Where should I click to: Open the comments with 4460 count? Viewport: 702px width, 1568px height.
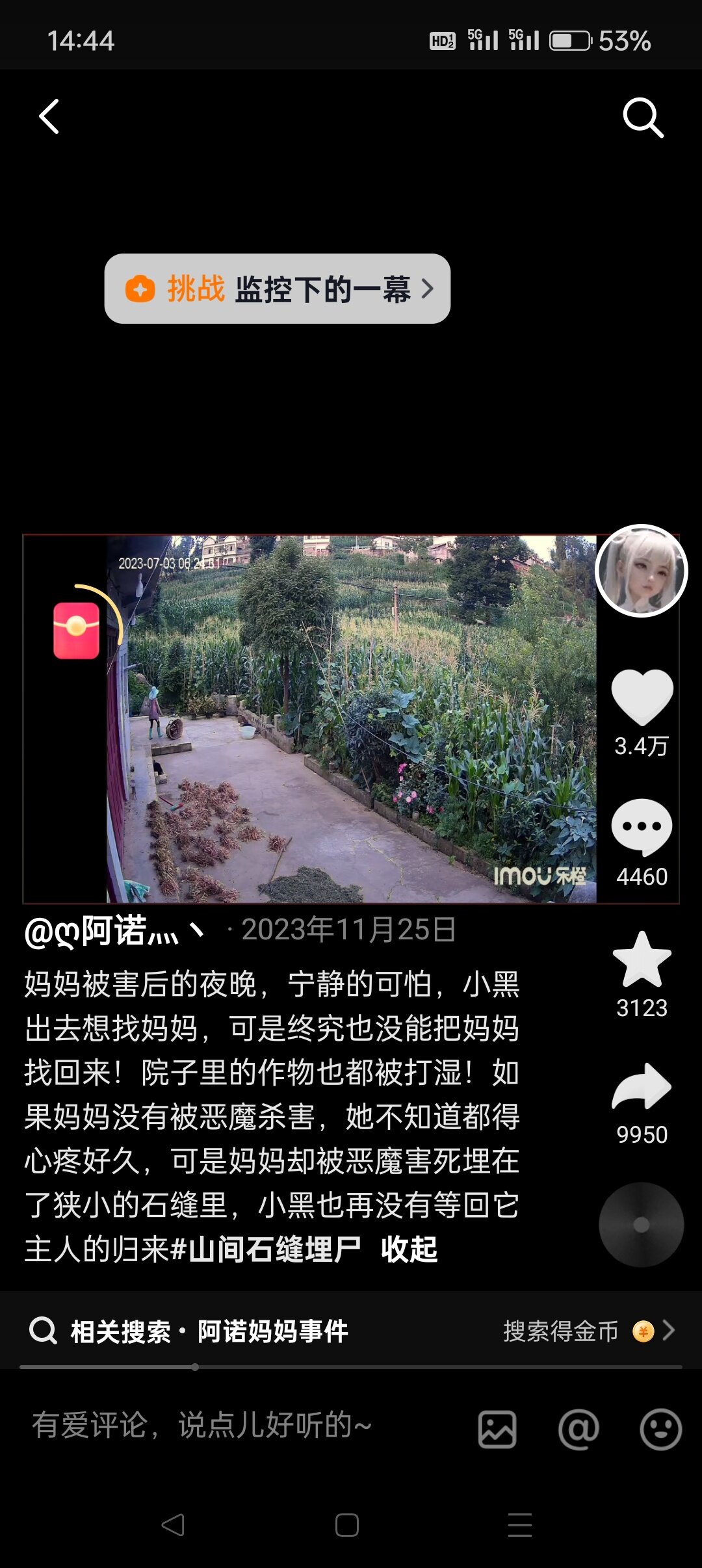(642, 828)
